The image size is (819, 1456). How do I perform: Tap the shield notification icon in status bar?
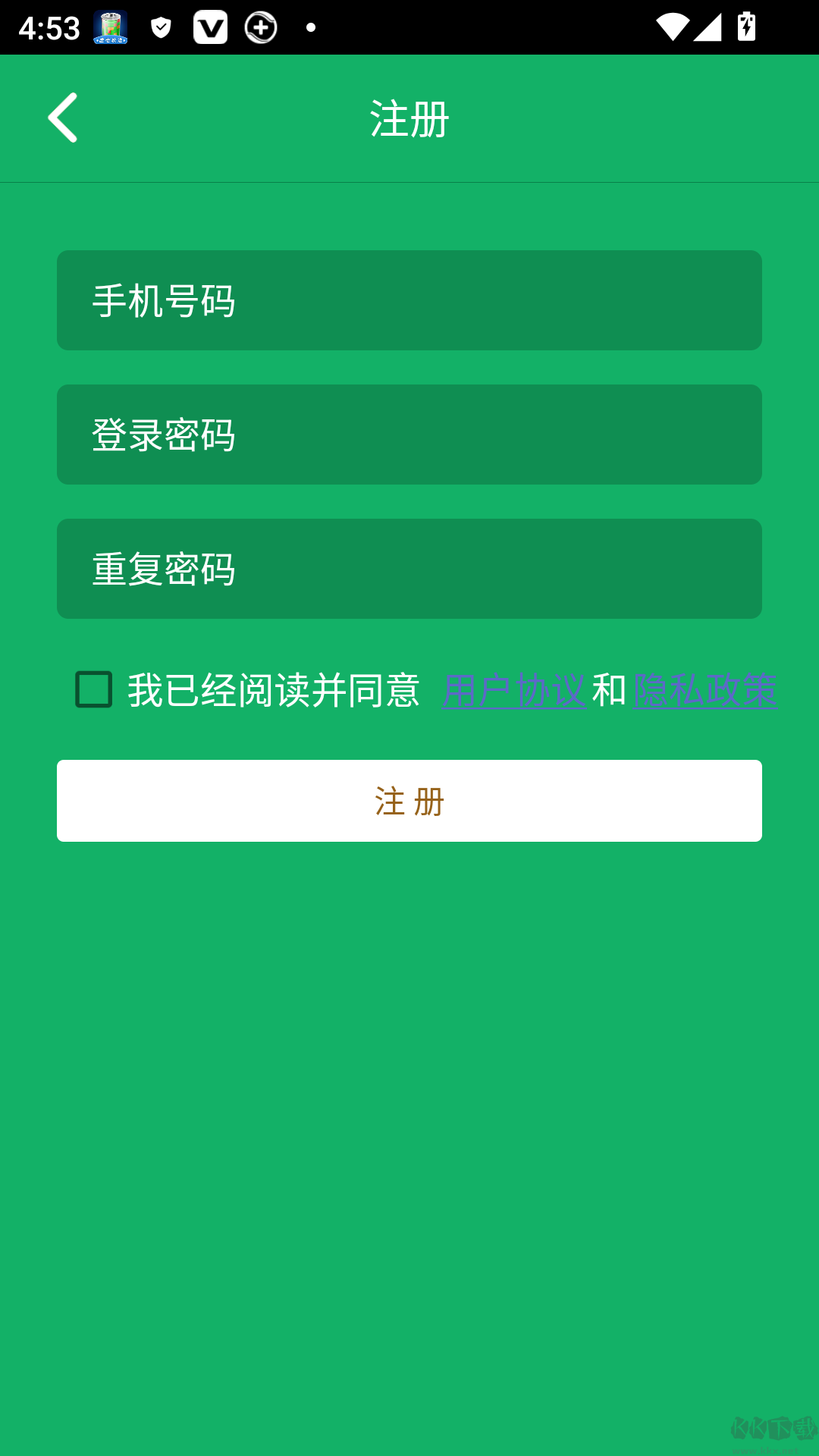(161, 27)
